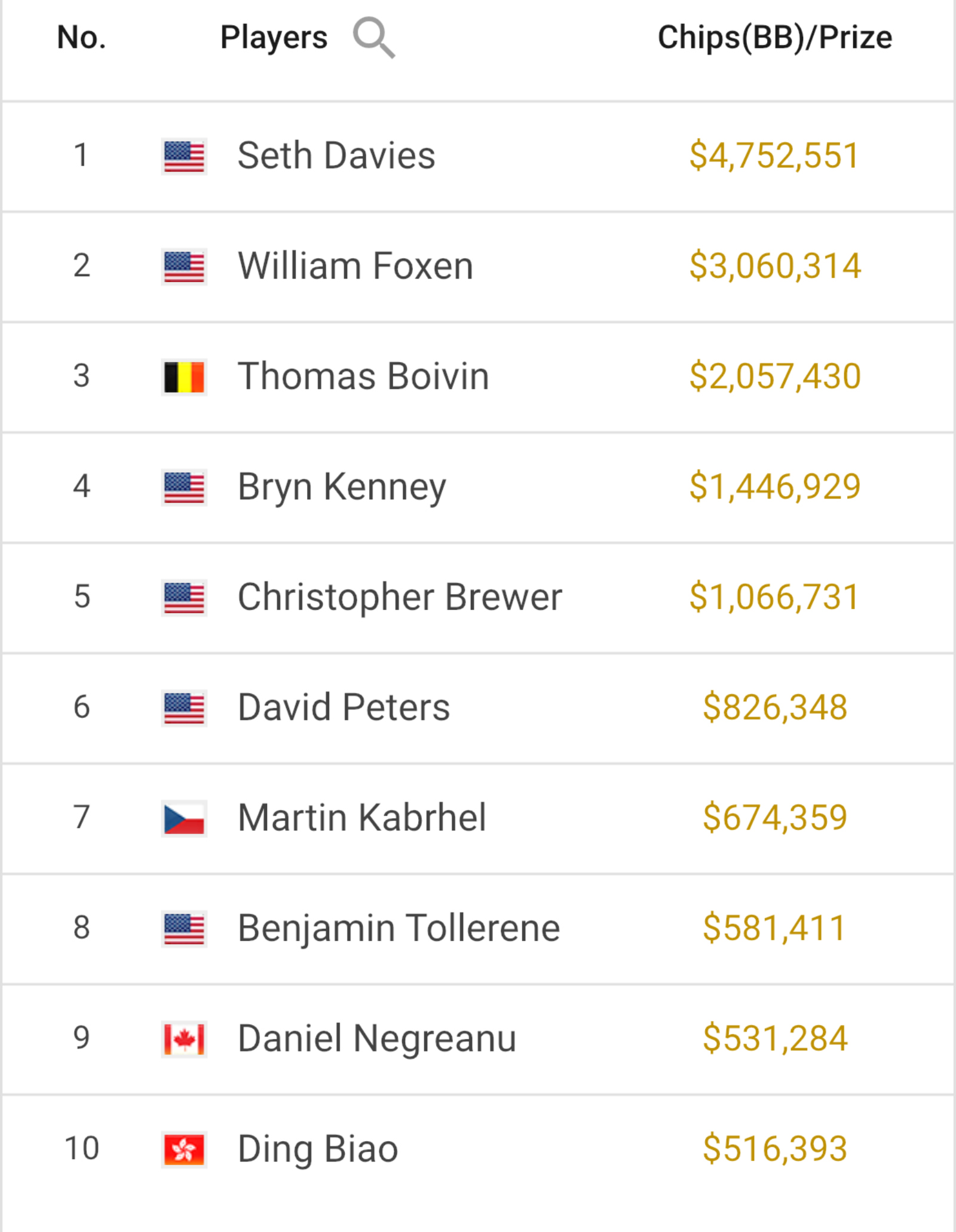Click William Foxen's prize amount $3,060,314
The image size is (956, 1232).
775,265
